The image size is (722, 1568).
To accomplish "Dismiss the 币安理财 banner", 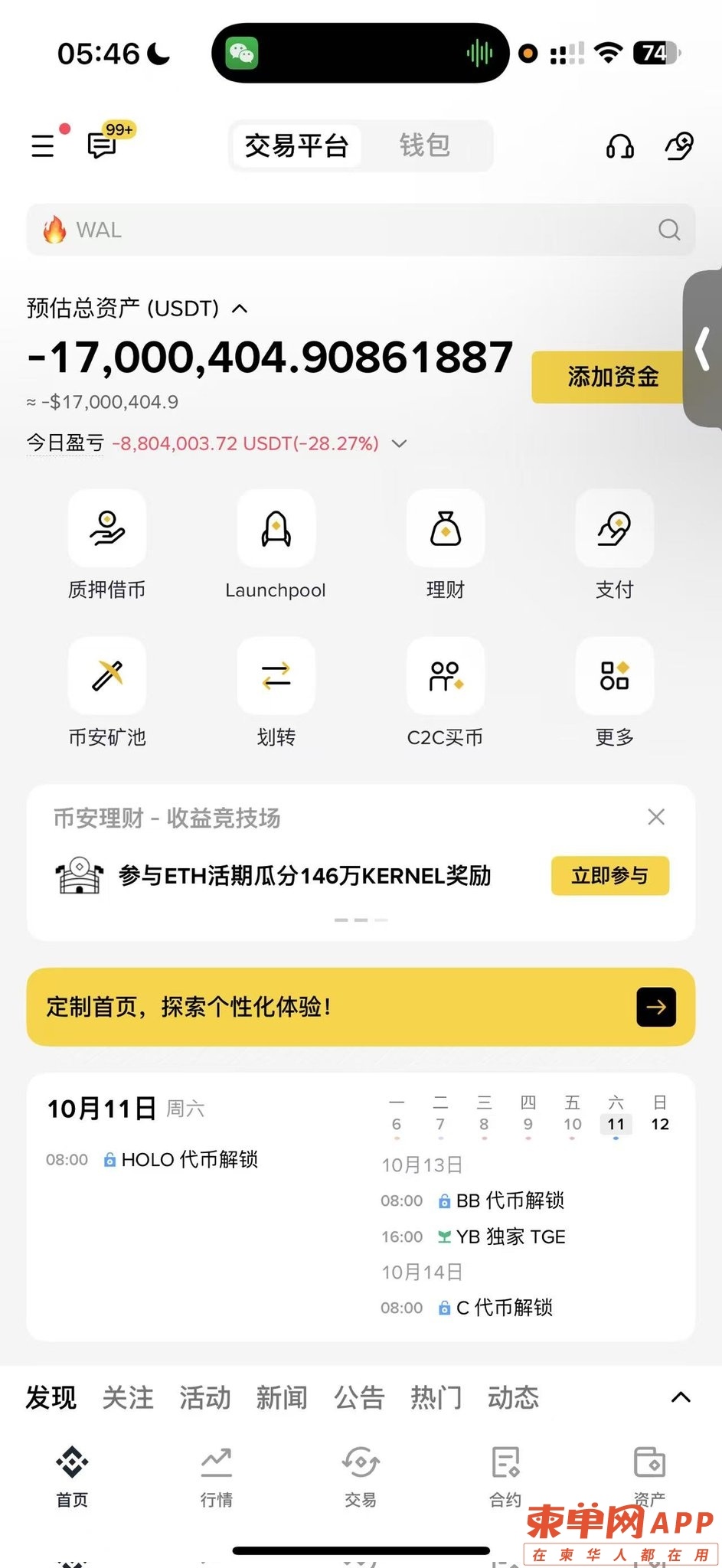I will (656, 817).
